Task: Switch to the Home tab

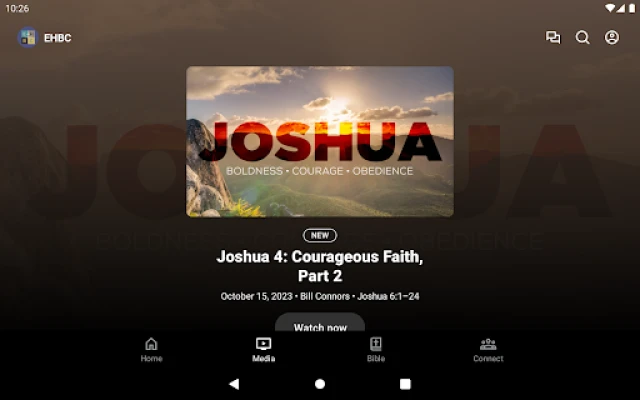Action: [x=151, y=349]
